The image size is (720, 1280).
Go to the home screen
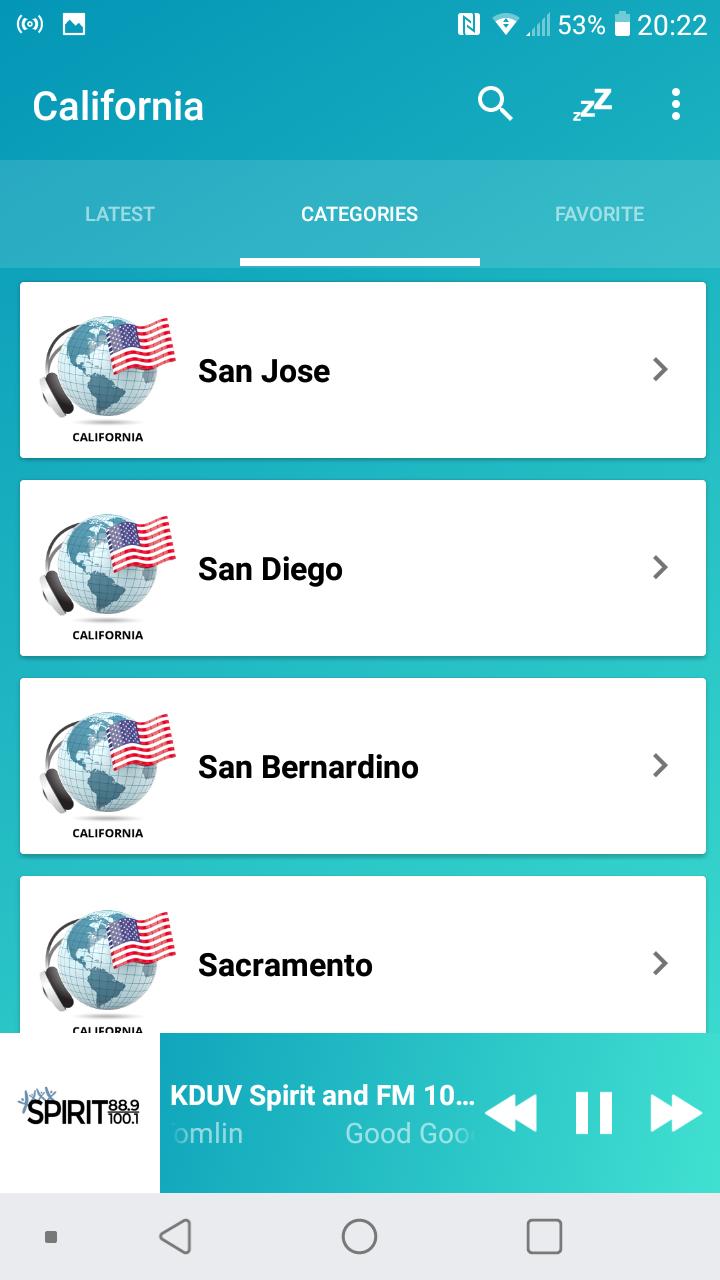pos(360,1237)
